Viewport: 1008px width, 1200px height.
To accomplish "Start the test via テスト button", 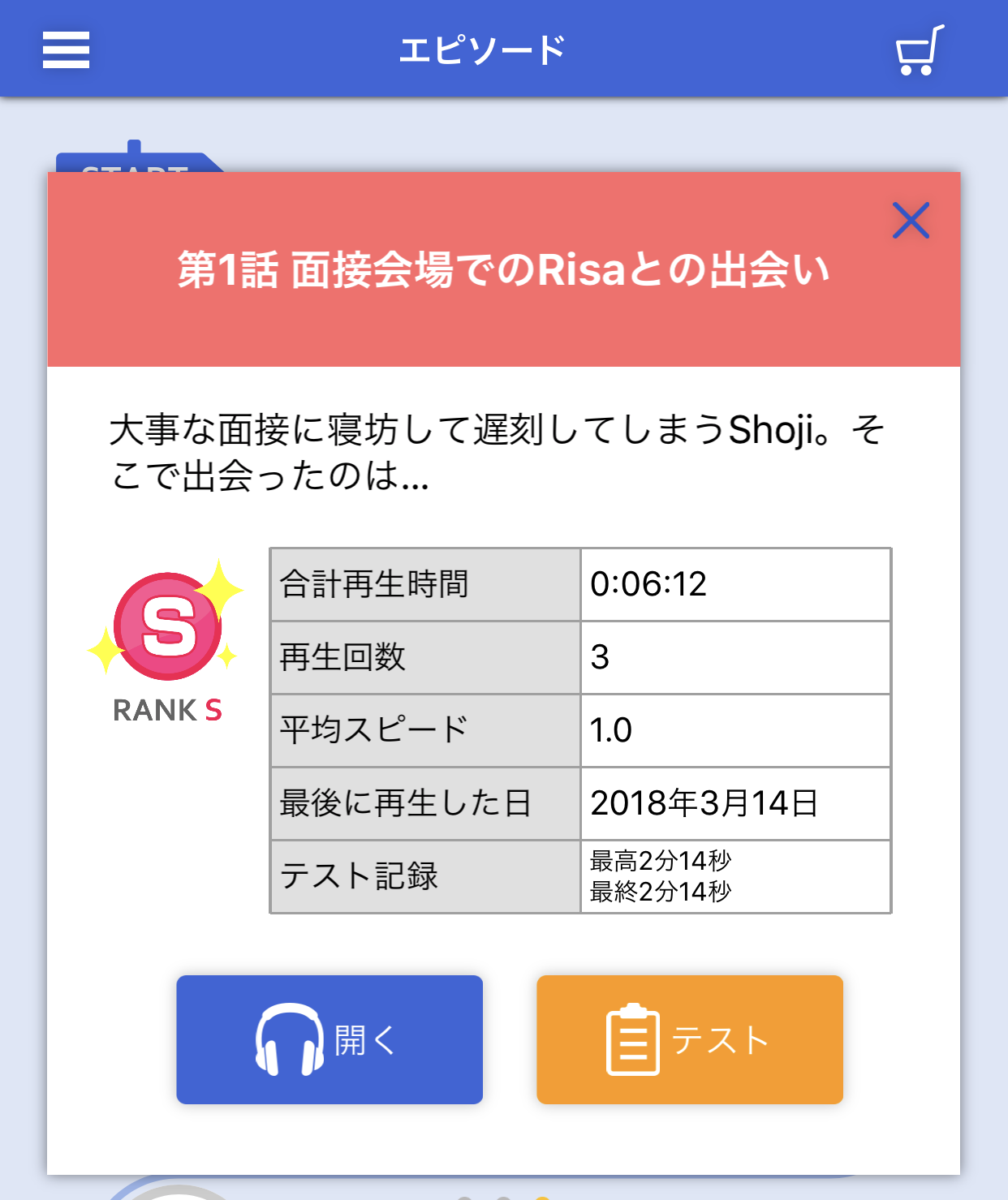I will pos(689,1039).
